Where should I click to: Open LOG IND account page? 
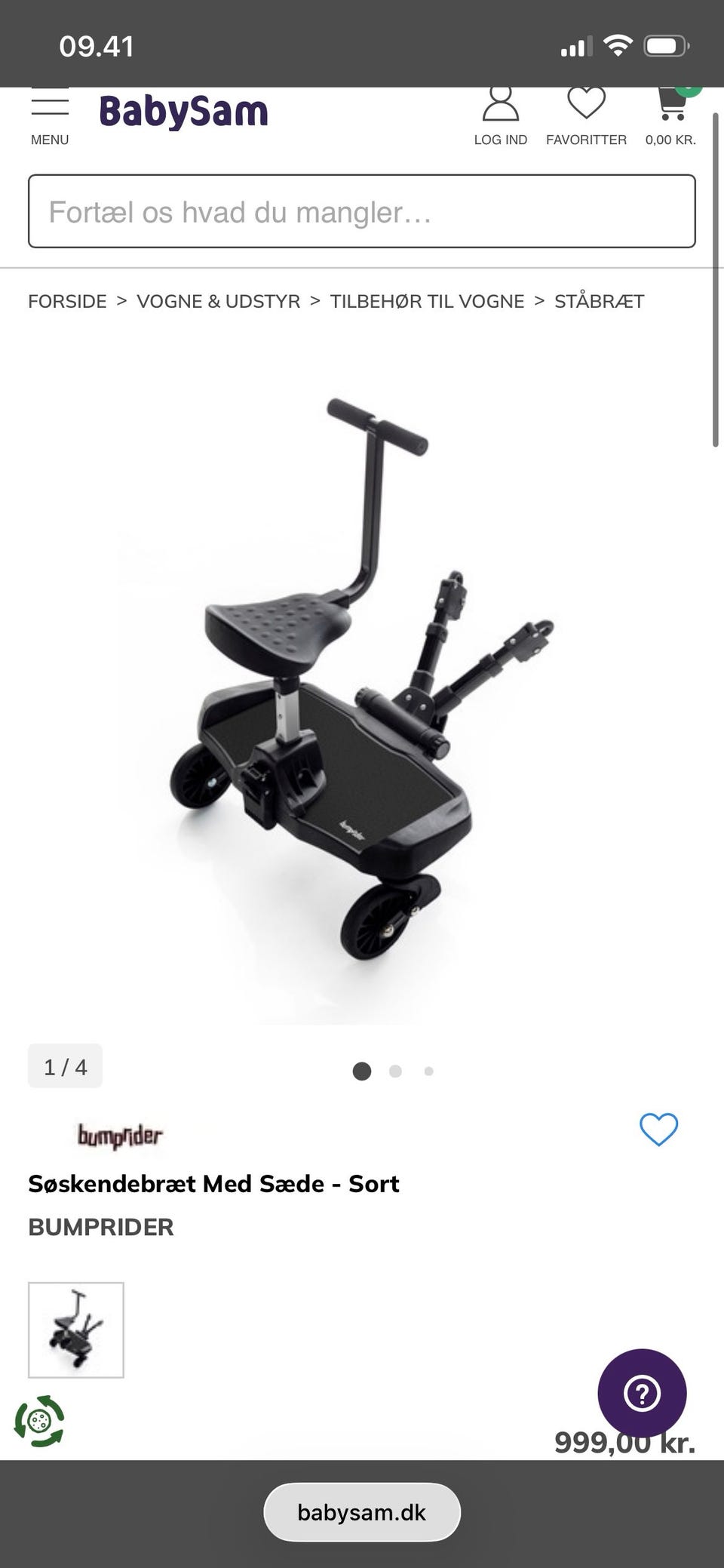pyautogui.click(x=500, y=115)
